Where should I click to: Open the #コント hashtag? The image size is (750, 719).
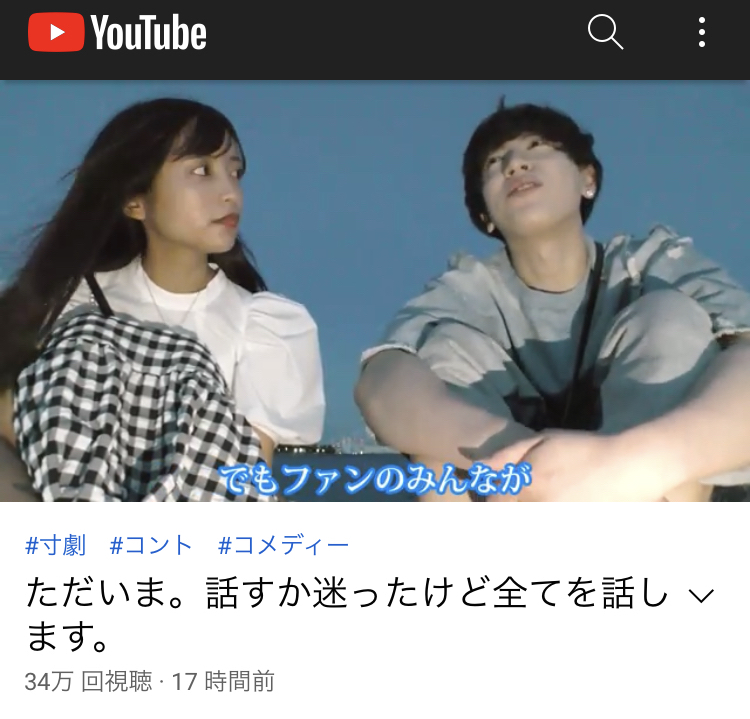[152, 546]
